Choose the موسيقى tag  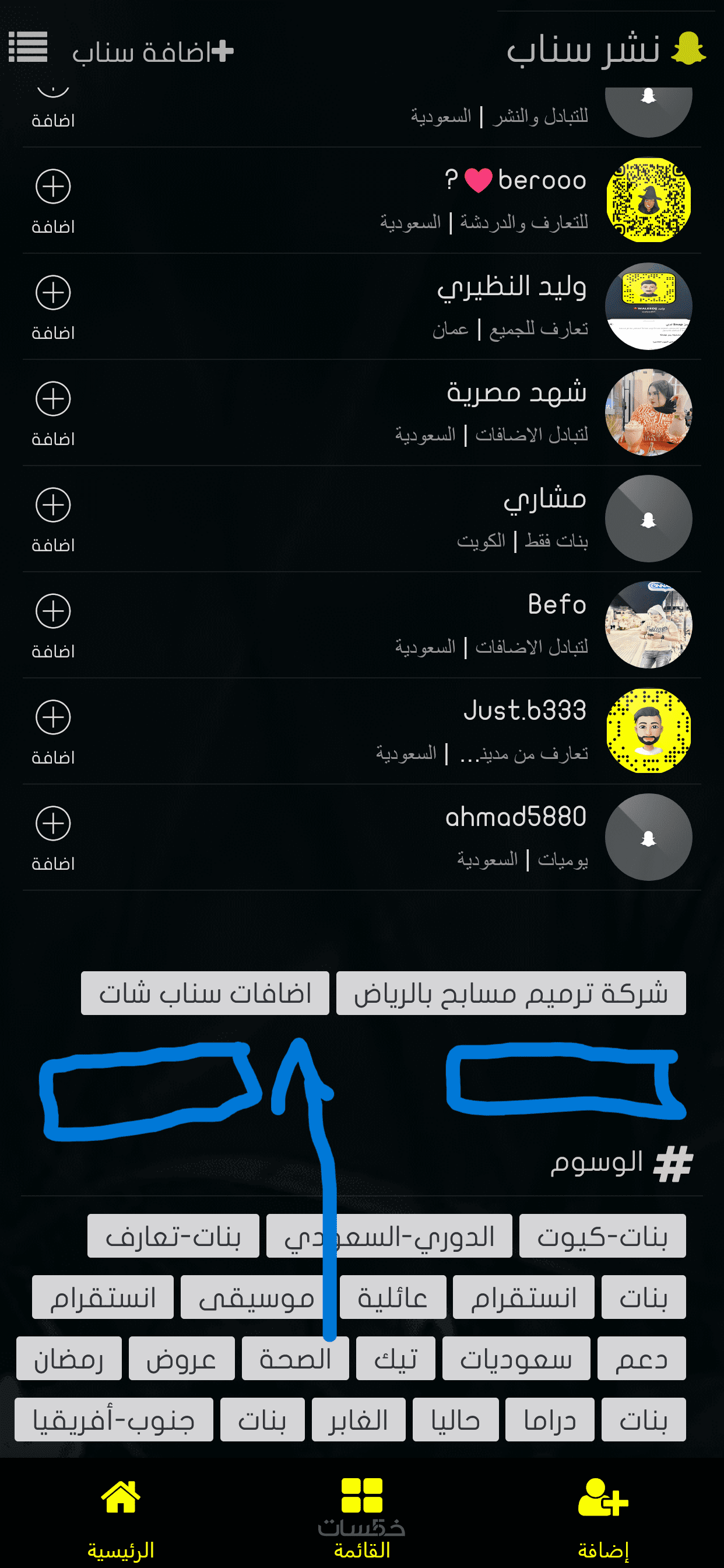(256, 1297)
